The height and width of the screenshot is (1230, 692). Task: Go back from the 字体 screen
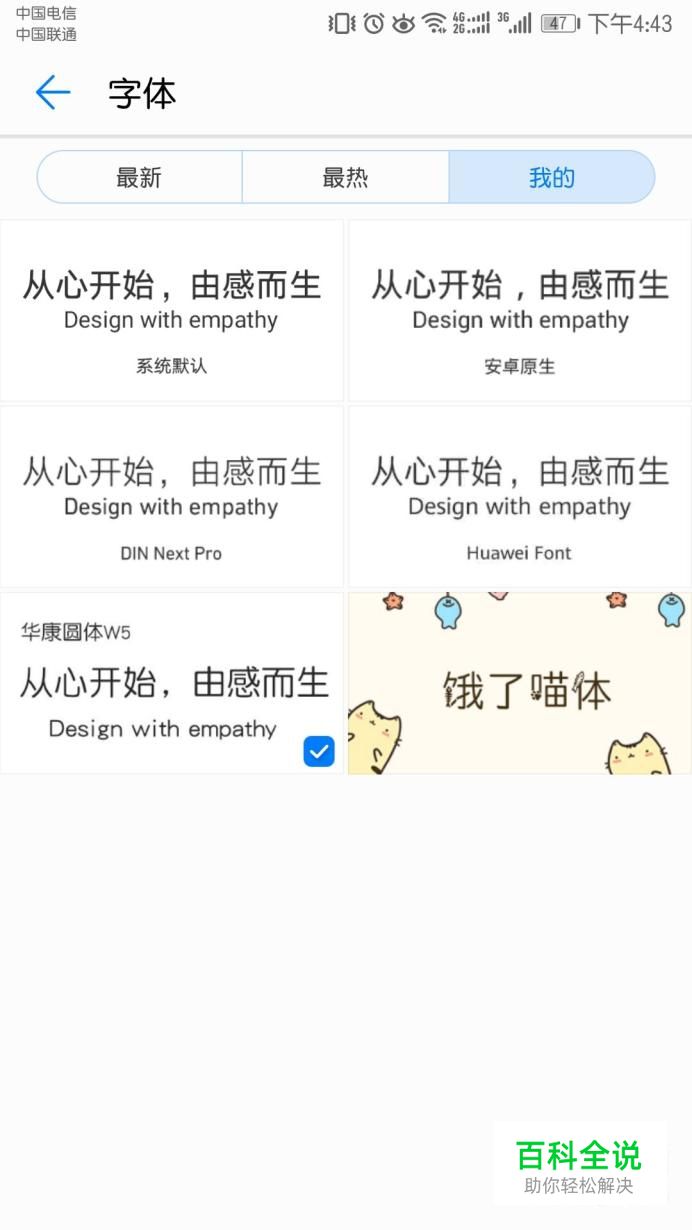53,93
